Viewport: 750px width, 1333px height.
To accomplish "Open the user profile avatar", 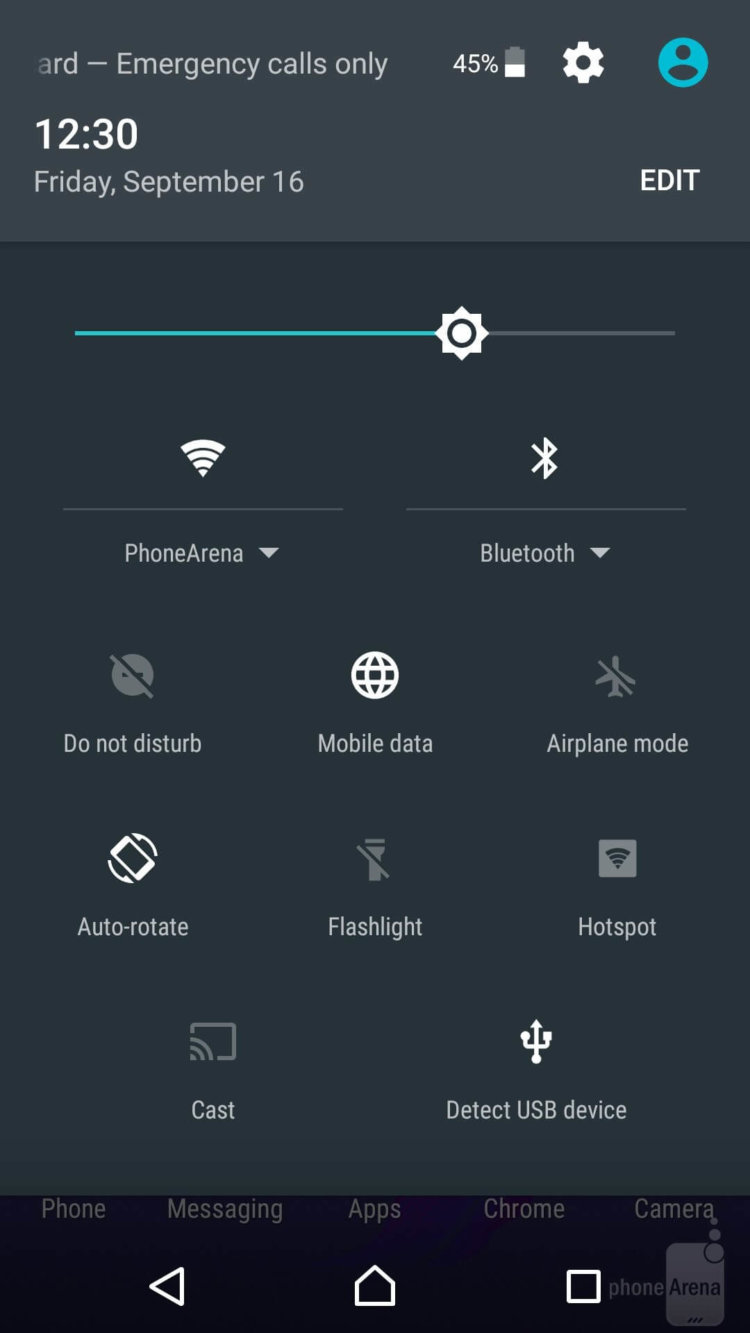I will pyautogui.click(x=683, y=63).
